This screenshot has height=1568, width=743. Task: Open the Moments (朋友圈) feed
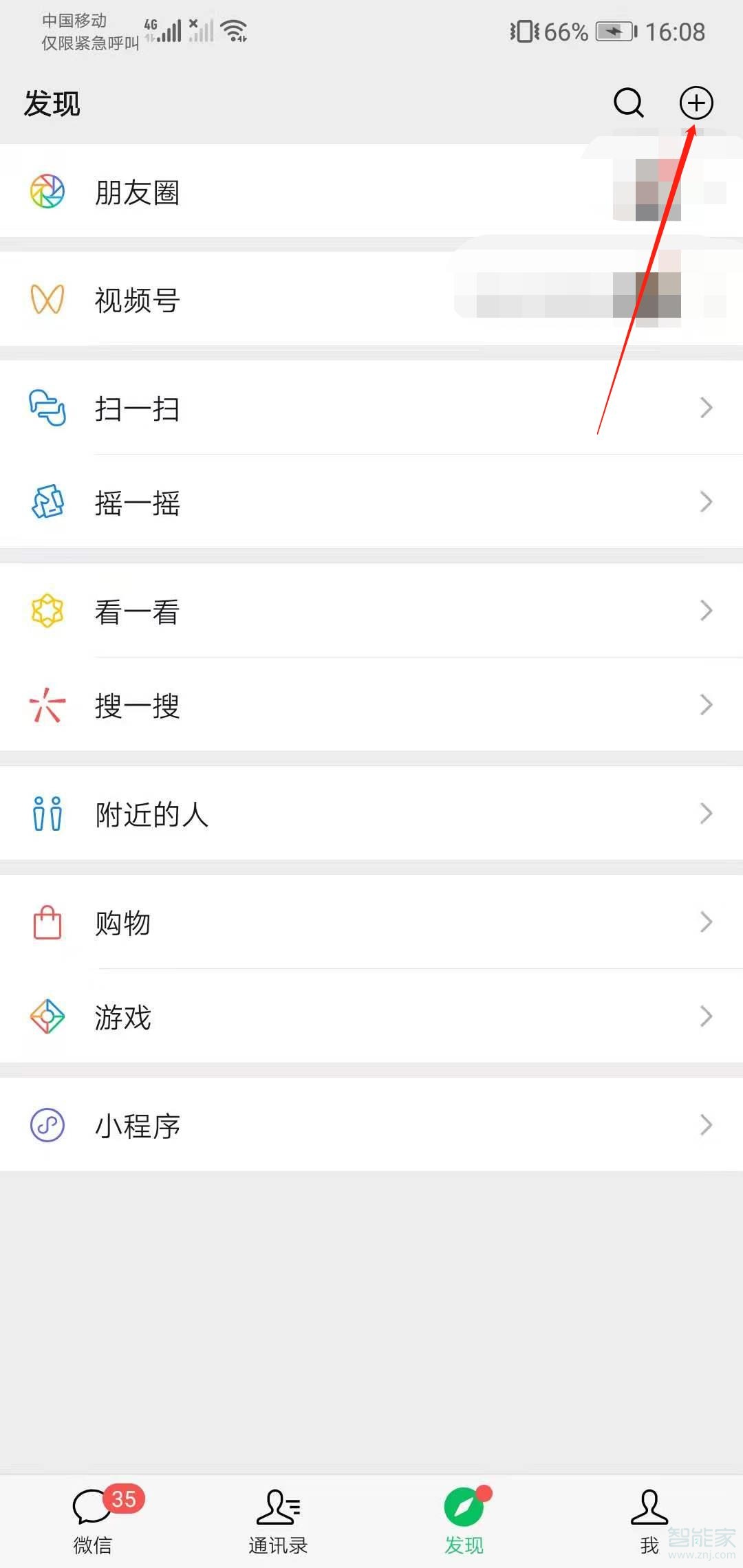(x=137, y=193)
